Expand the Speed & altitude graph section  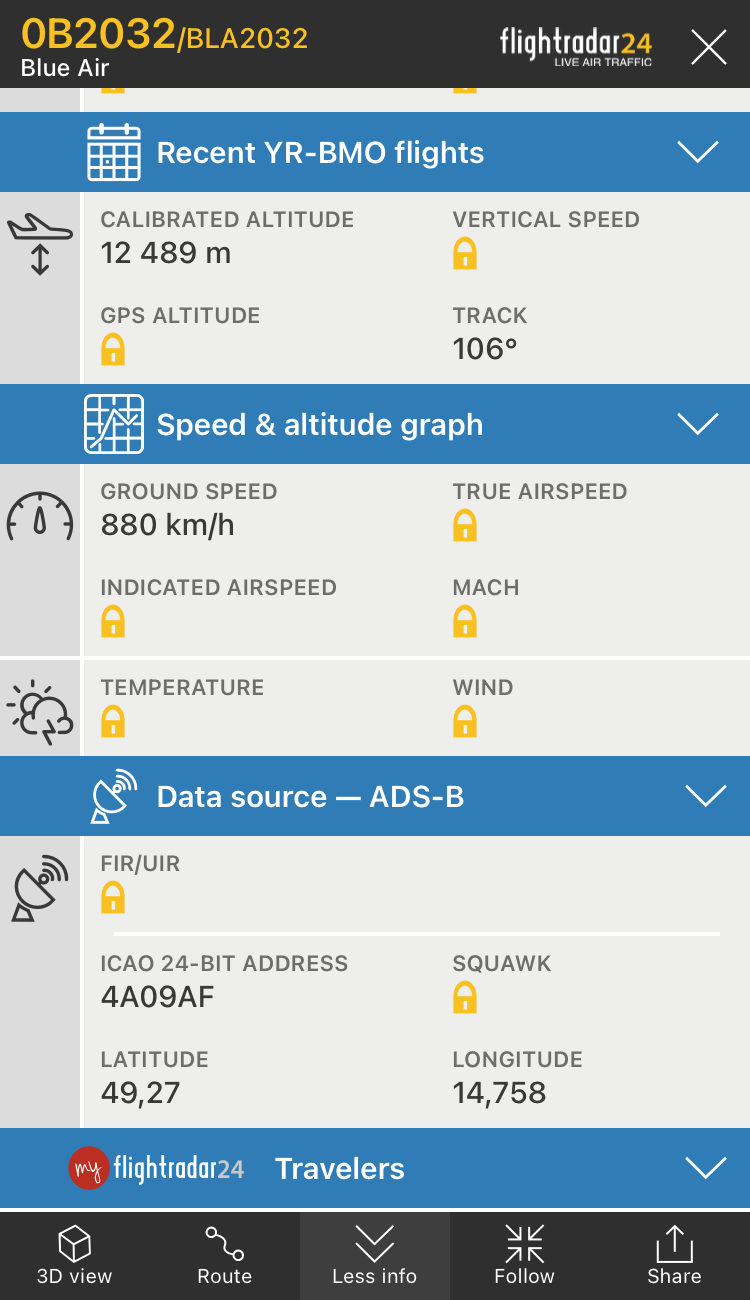[x=375, y=424]
